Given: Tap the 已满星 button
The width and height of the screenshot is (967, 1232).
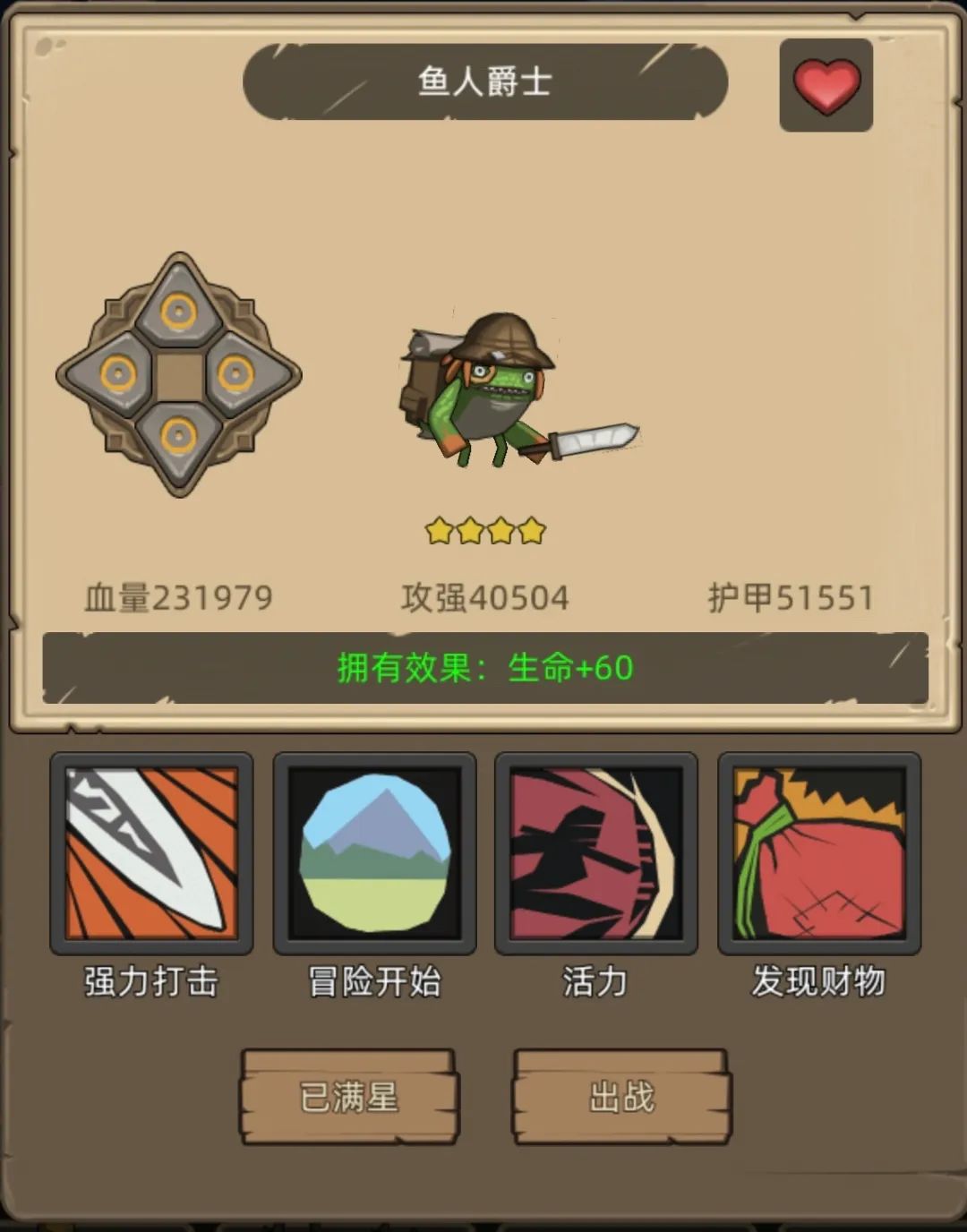Looking at the screenshot, I should 349,1097.
